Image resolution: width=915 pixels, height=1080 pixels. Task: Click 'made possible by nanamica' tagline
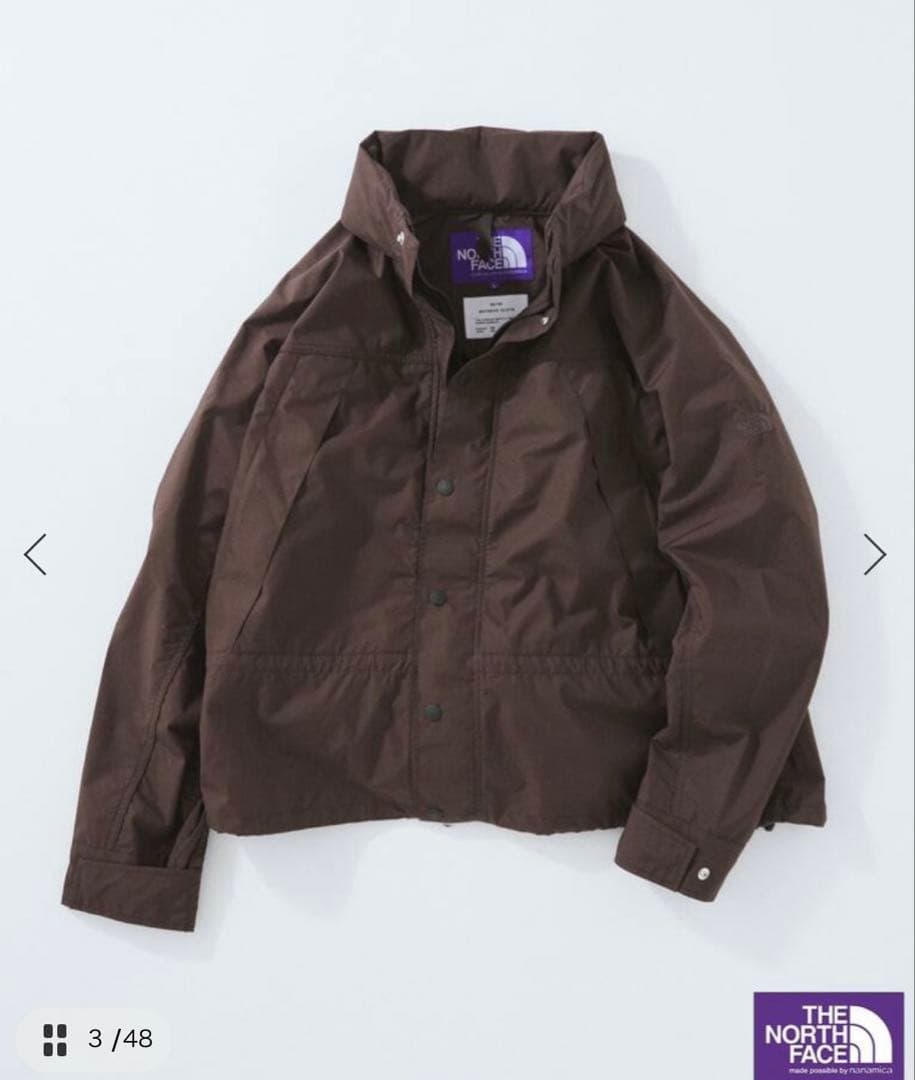(840, 1068)
